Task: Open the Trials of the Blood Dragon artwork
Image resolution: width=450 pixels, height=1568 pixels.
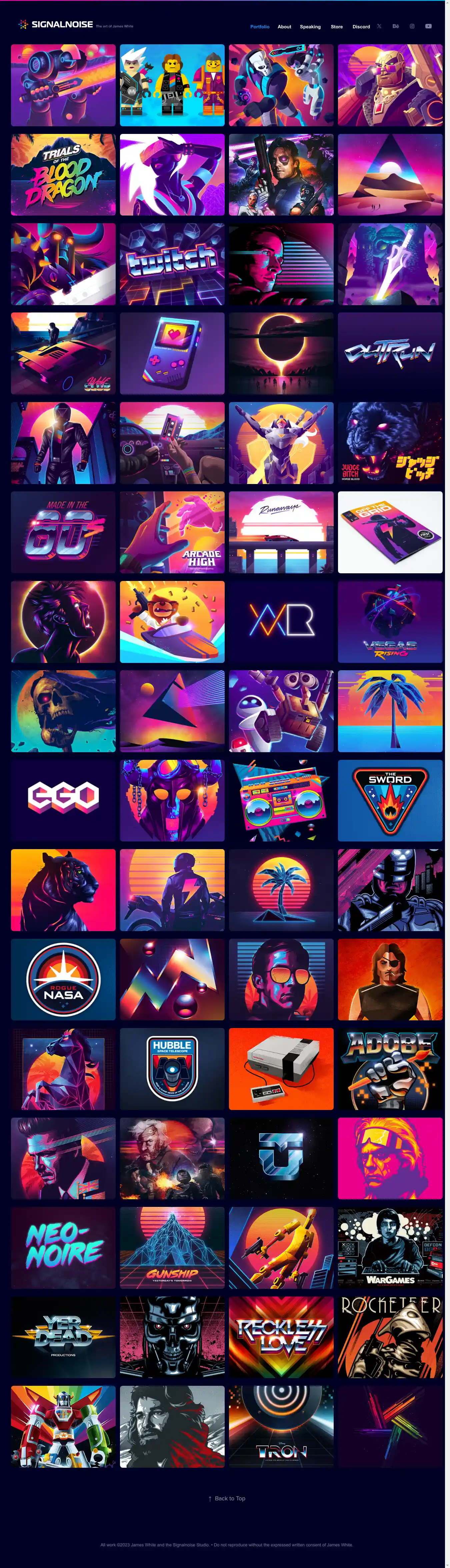Action: [x=63, y=175]
